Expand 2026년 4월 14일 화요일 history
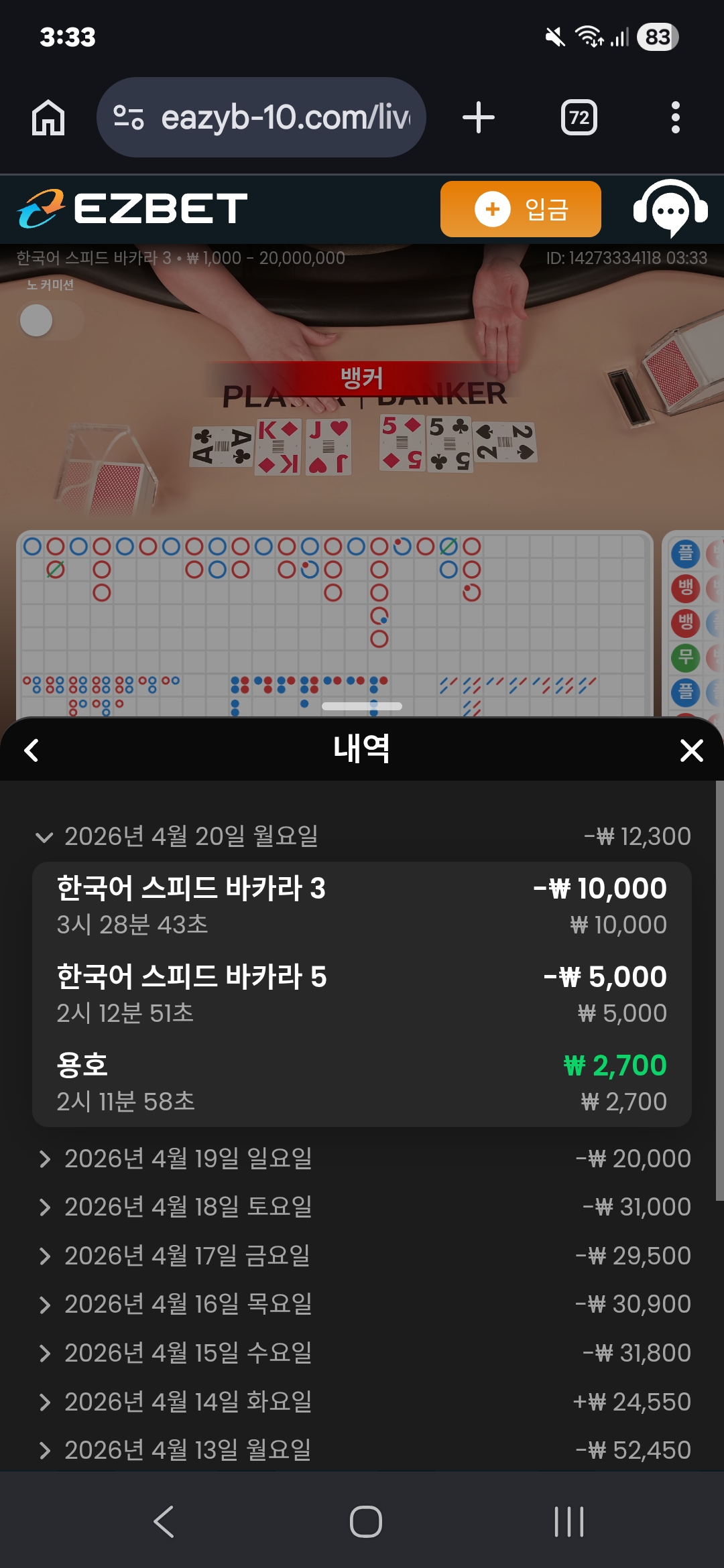 coord(361,1402)
